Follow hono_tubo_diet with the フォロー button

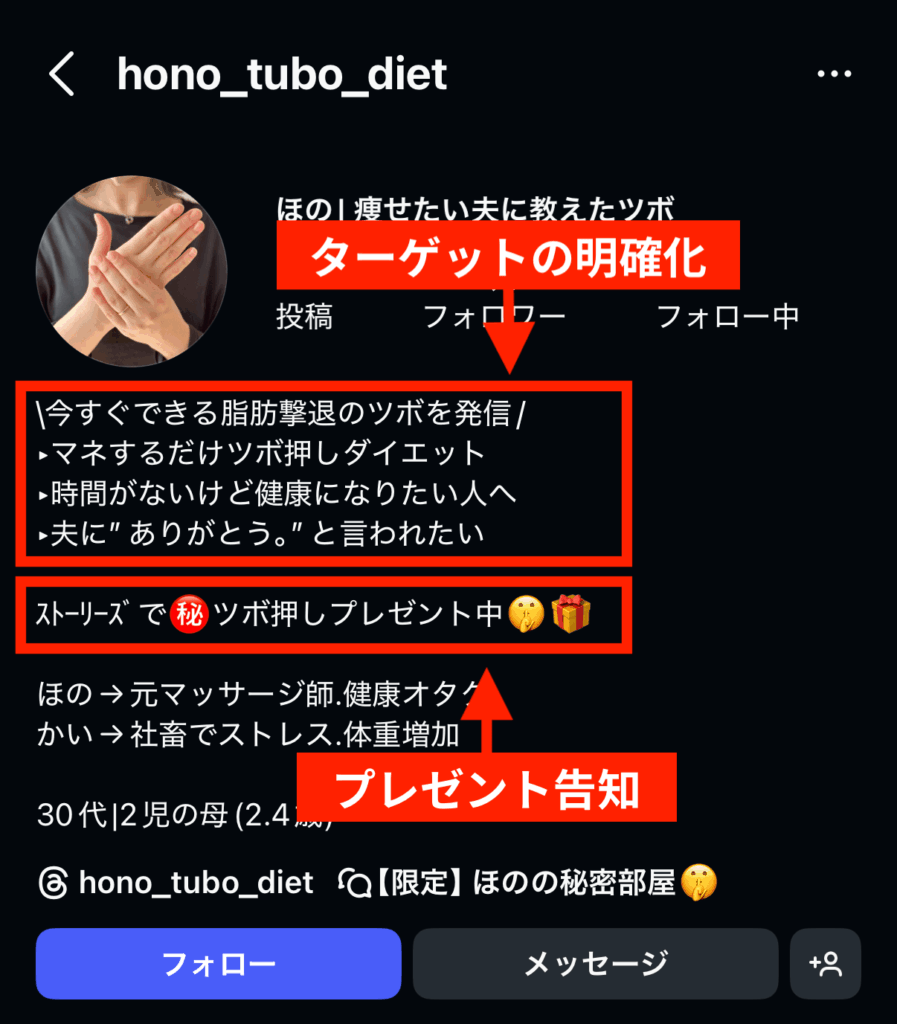point(218,964)
